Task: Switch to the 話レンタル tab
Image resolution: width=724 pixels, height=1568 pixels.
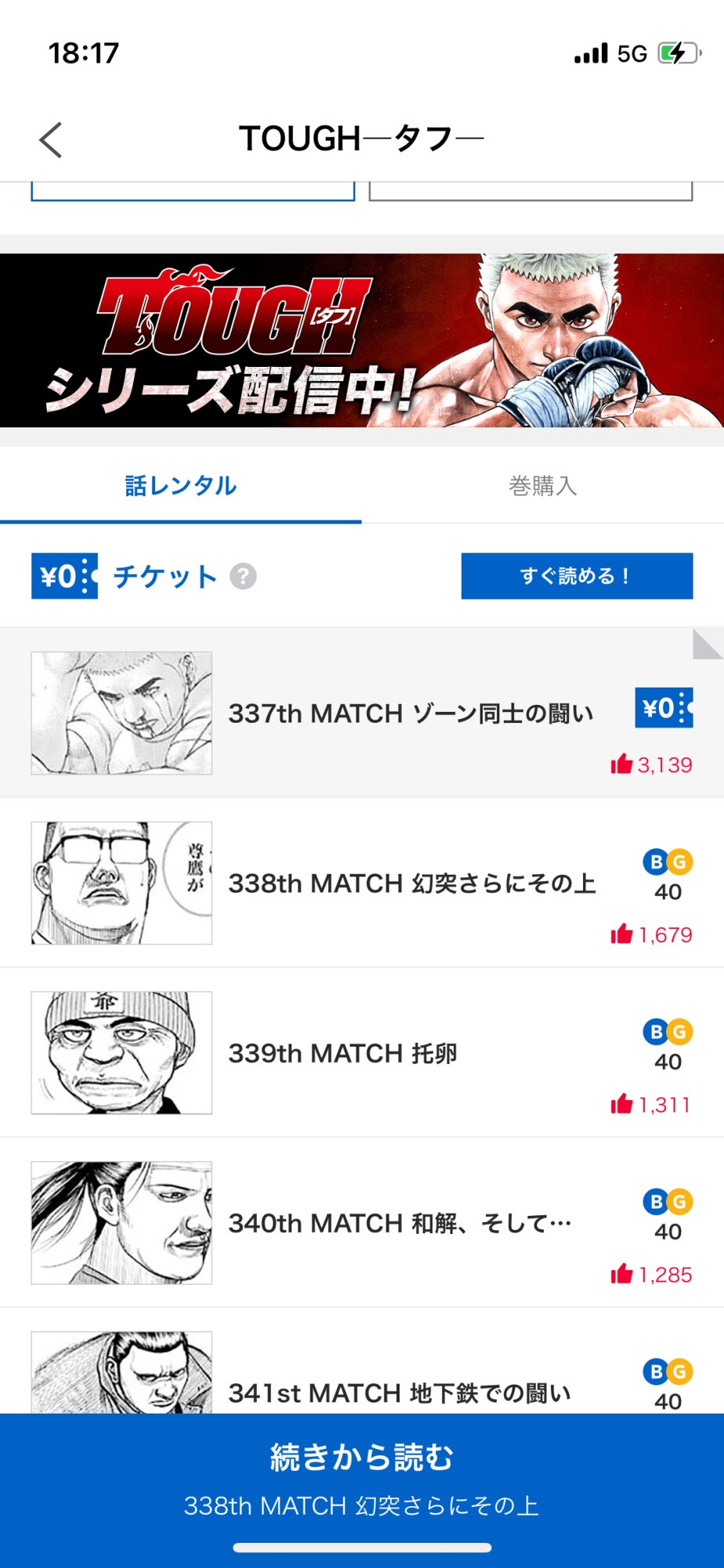Action: (x=181, y=486)
